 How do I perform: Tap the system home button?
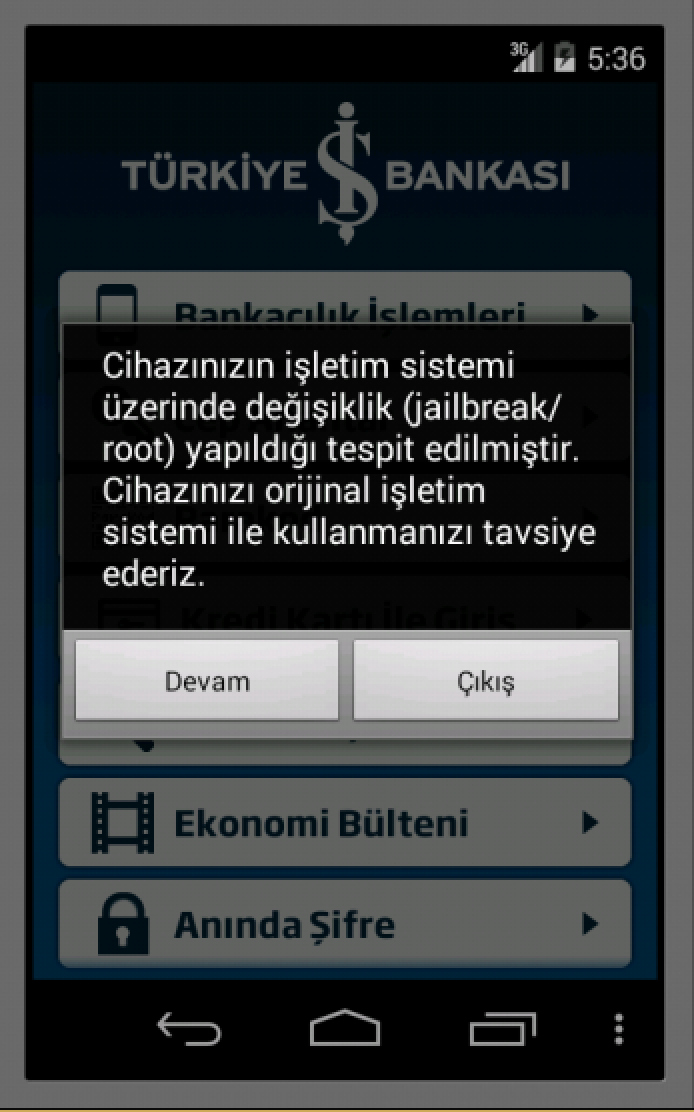click(x=345, y=1028)
